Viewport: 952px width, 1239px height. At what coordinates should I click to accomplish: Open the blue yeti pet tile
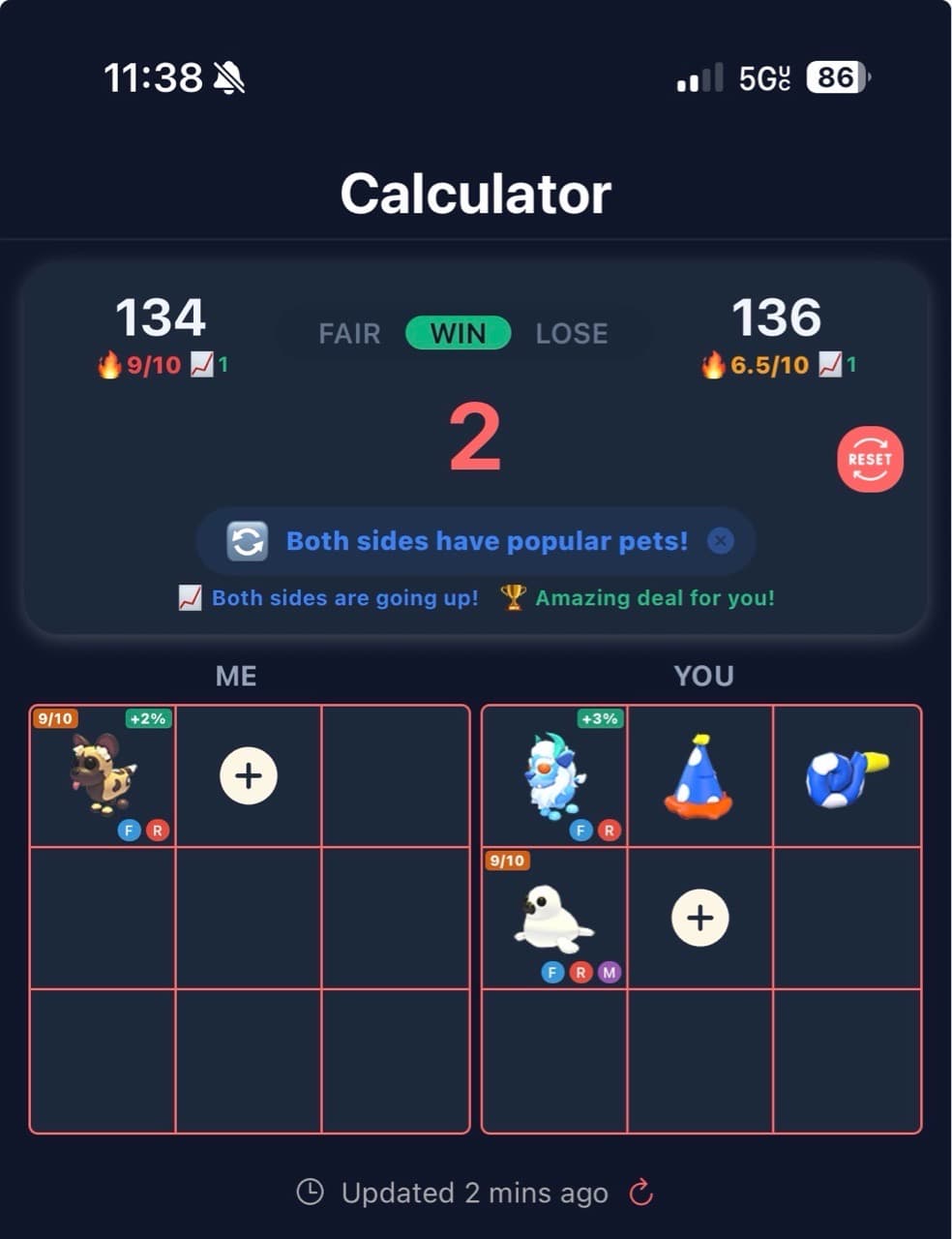click(x=554, y=776)
